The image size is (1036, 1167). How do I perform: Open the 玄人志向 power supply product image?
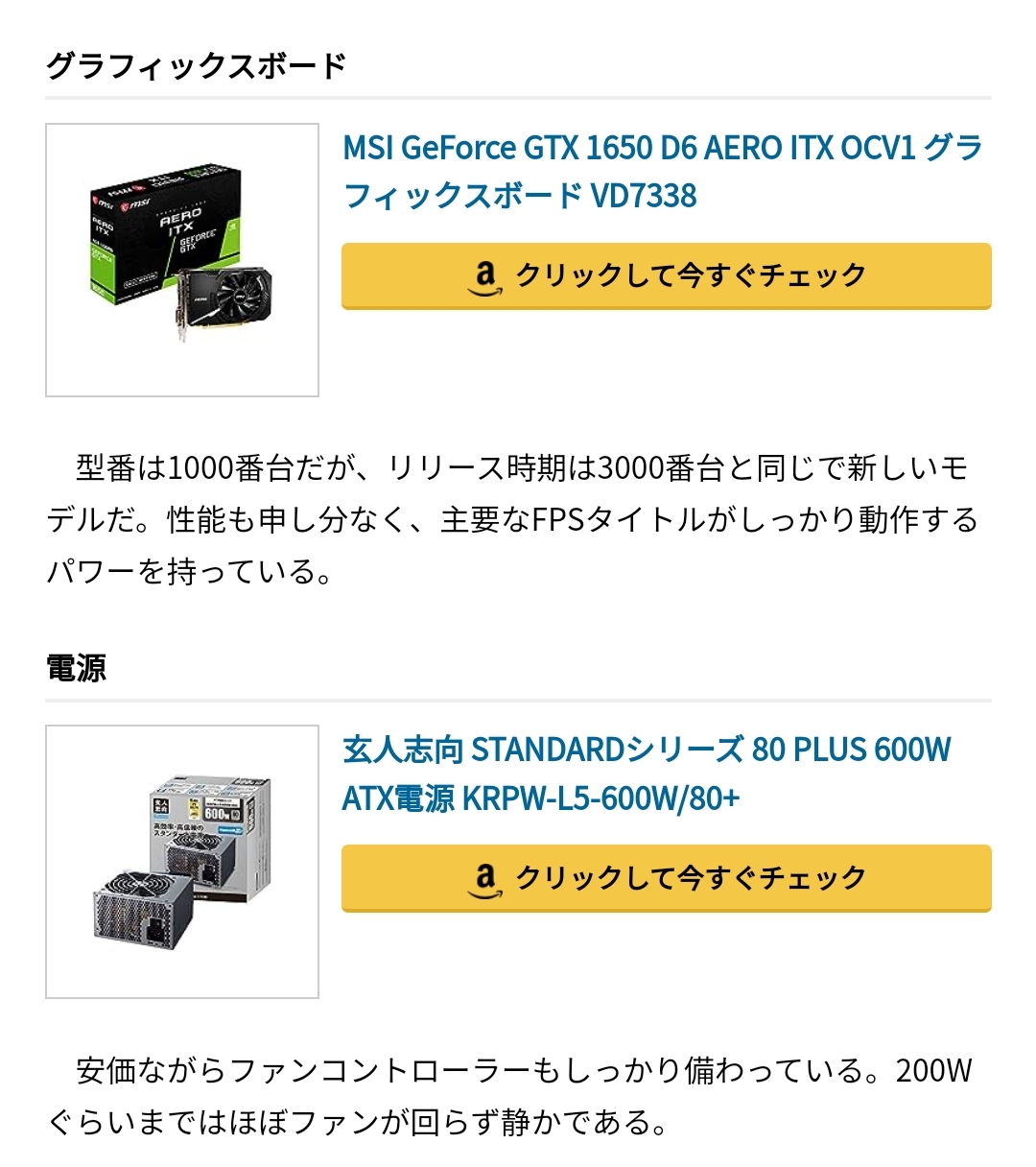(x=182, y=862)
